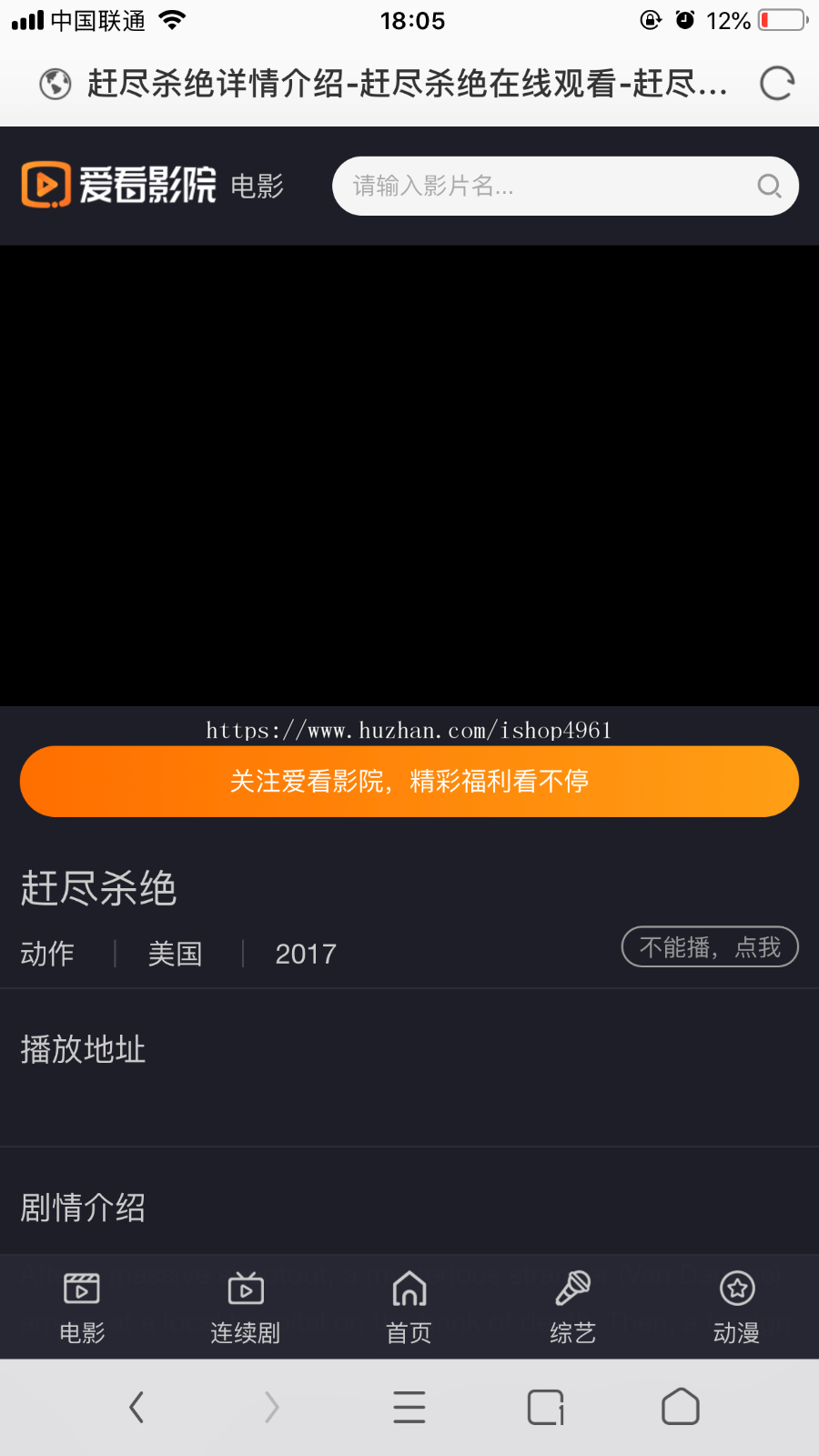Open the browser menu
Viewport: 819px width, 1456px height.
(409, 1407)
